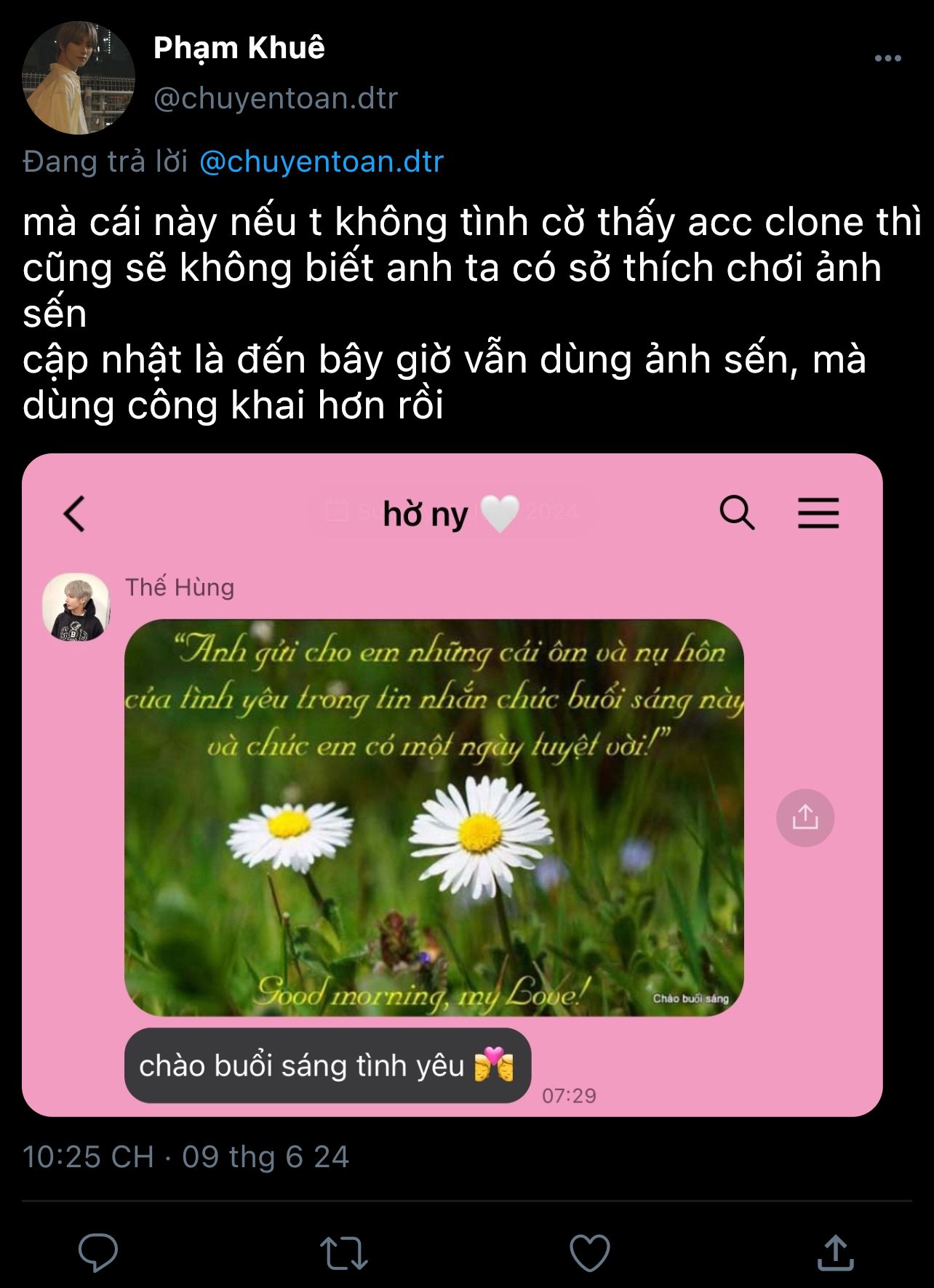
Task: Share this tweet
Action: tap(835, 1252)
